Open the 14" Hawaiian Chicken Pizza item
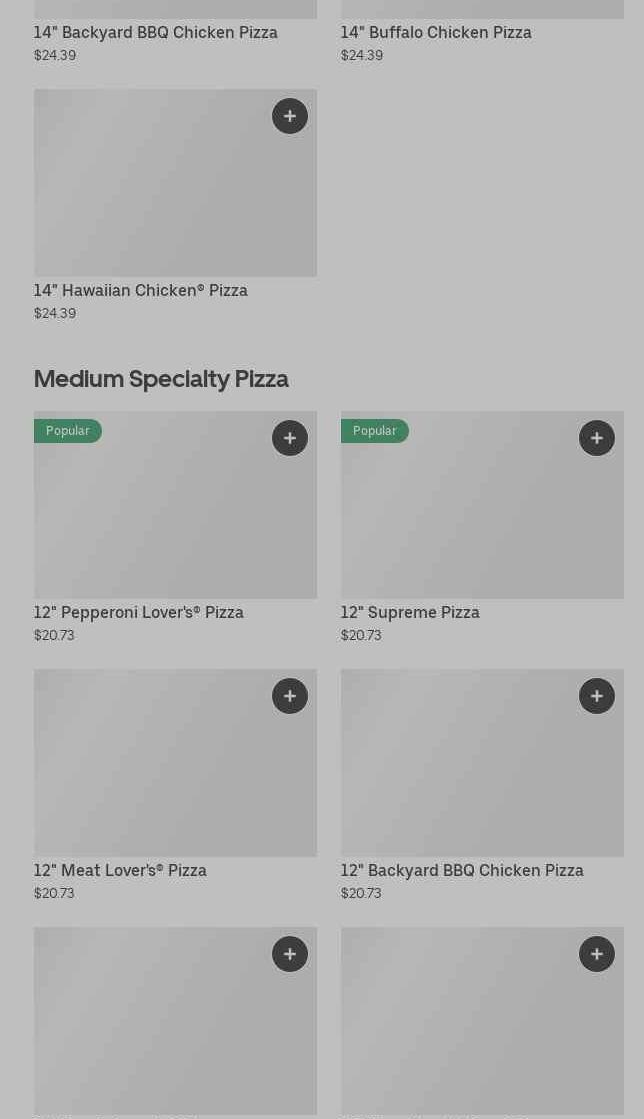The image size is (644, 1119). click(x=141, y=290)
